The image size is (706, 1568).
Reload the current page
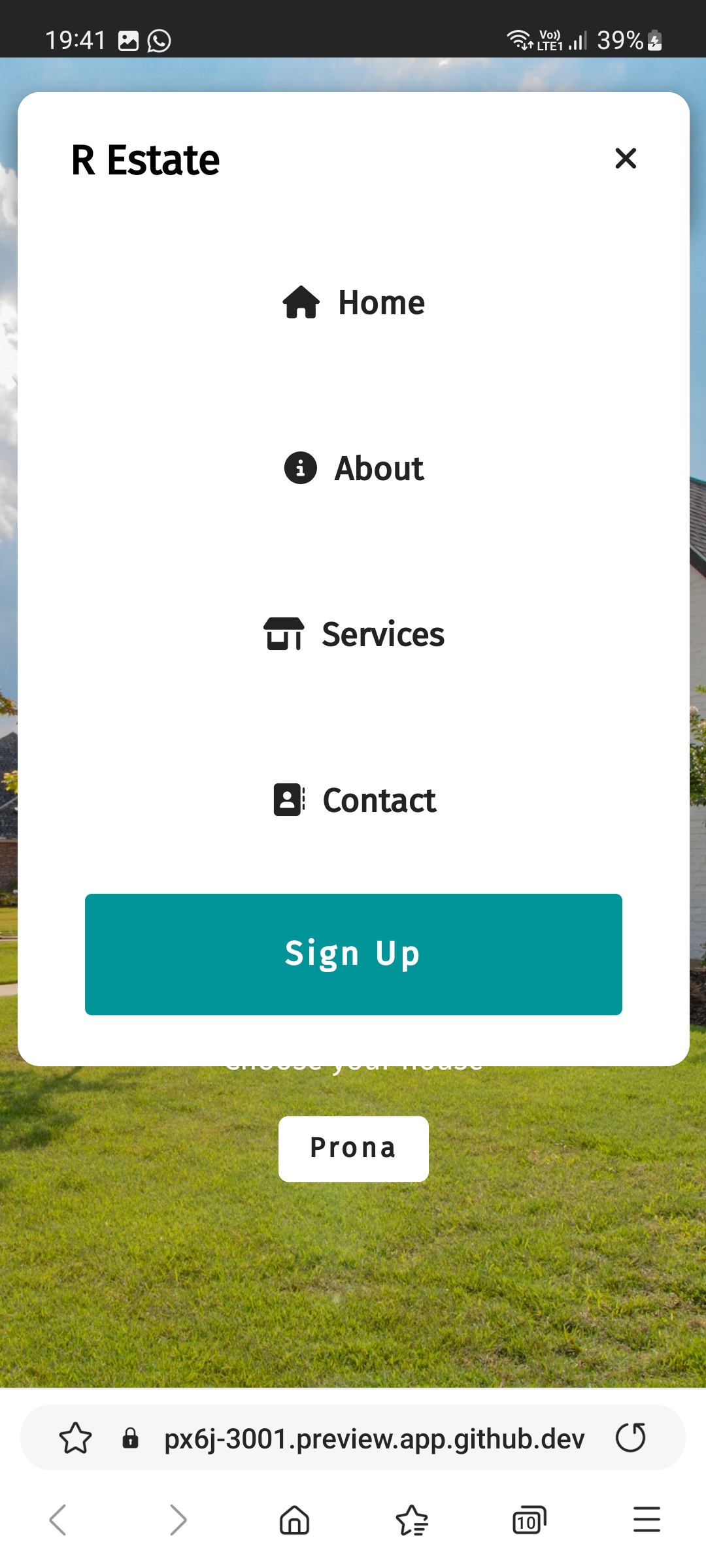point(630,1438)
